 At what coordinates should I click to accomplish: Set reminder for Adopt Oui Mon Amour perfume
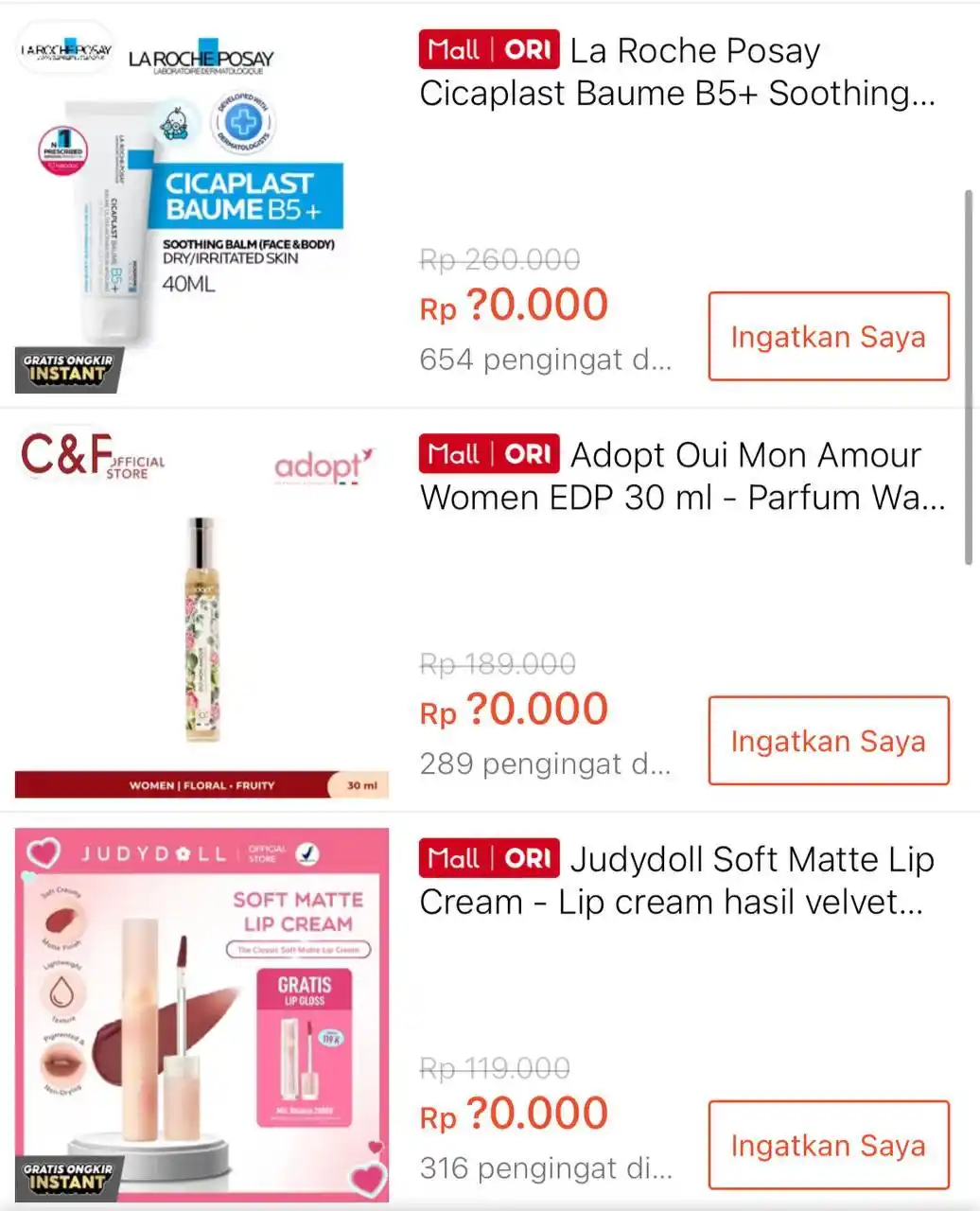click(x=828, y=741)
